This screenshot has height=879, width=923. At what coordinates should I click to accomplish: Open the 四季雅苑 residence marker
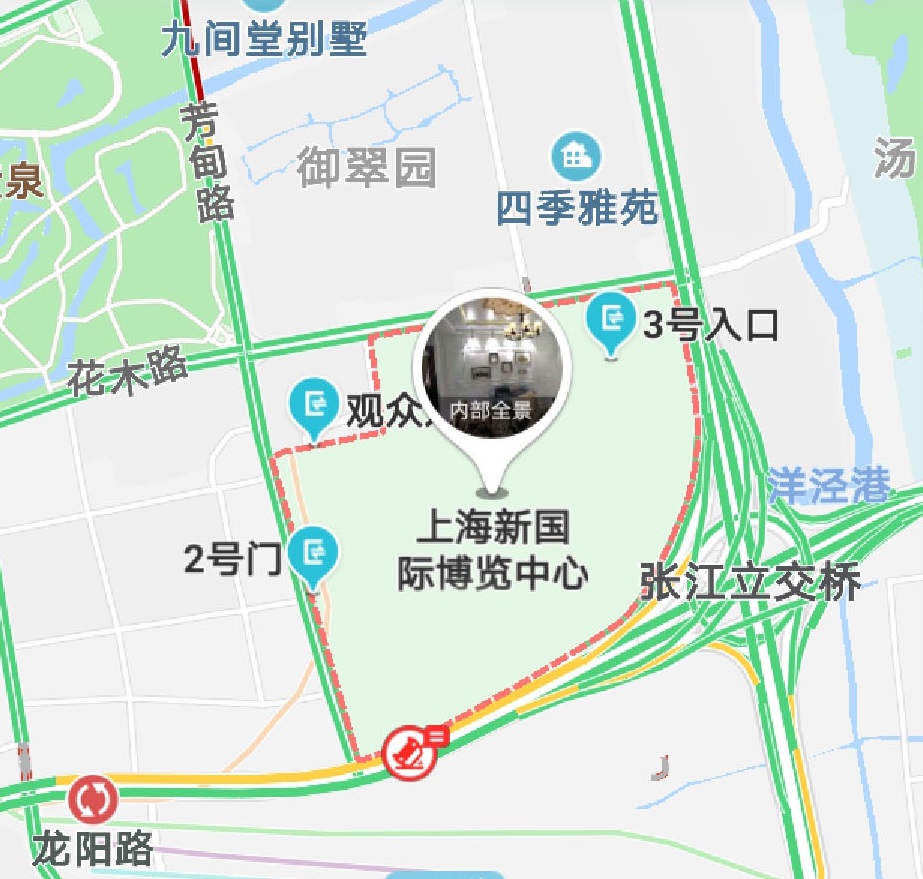tap(577, 156)
